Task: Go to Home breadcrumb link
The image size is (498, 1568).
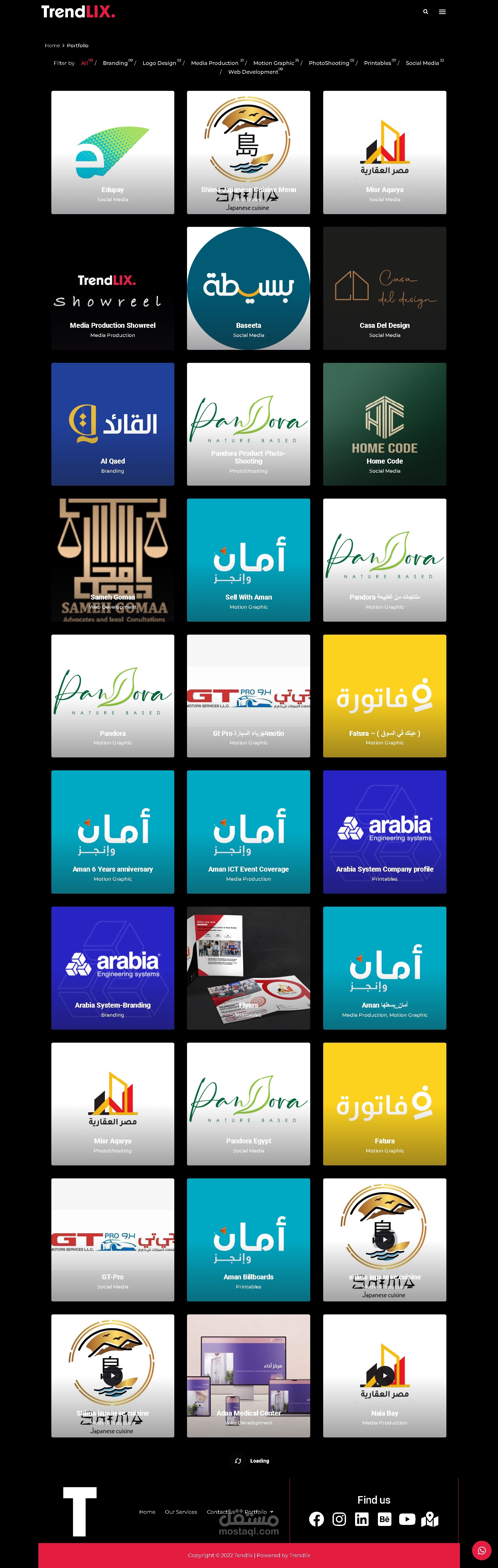Action: (52, 46)
